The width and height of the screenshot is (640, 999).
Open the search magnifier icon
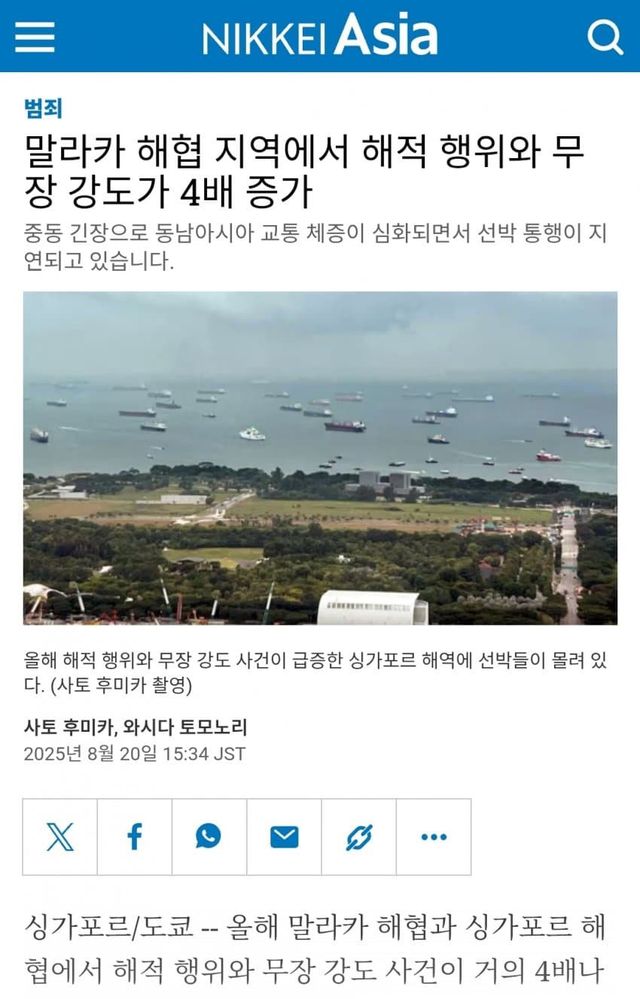click(604, 38)
